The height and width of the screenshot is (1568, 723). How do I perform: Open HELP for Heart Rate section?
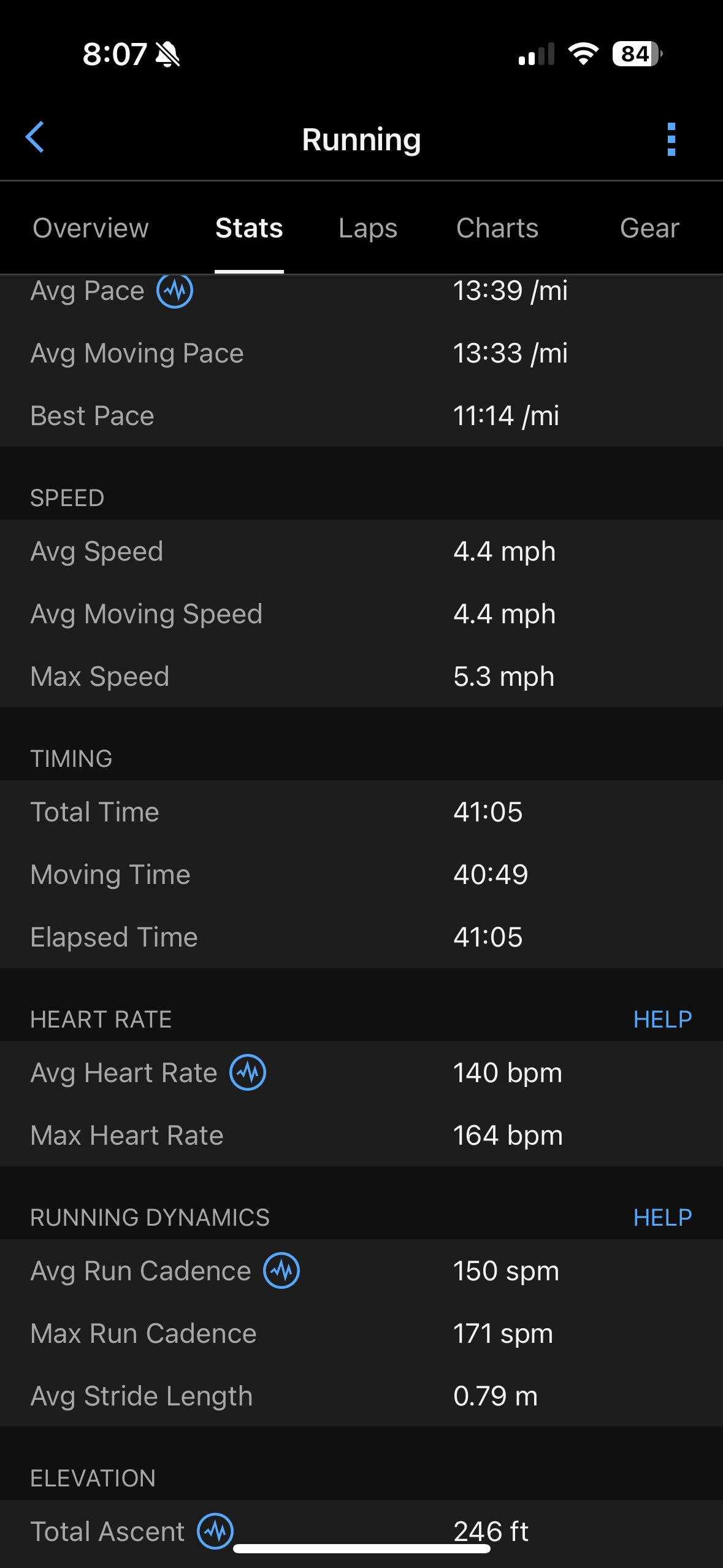[x=662, y=1020]
